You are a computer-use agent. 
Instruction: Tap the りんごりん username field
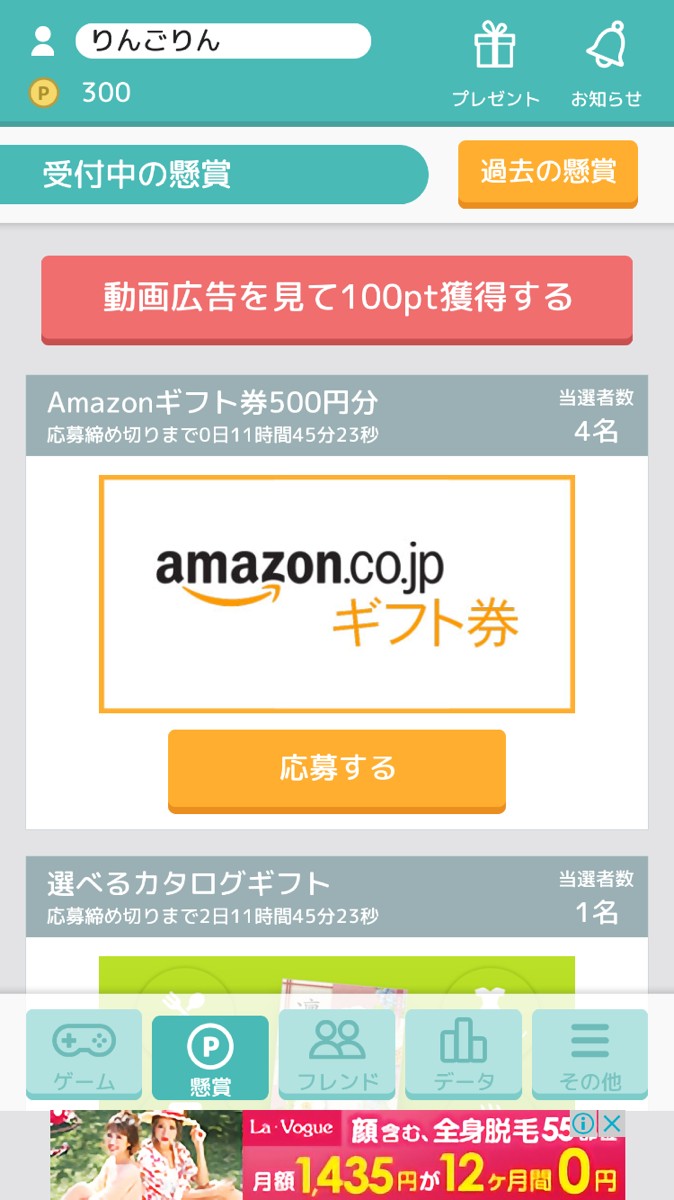(223, 41)
